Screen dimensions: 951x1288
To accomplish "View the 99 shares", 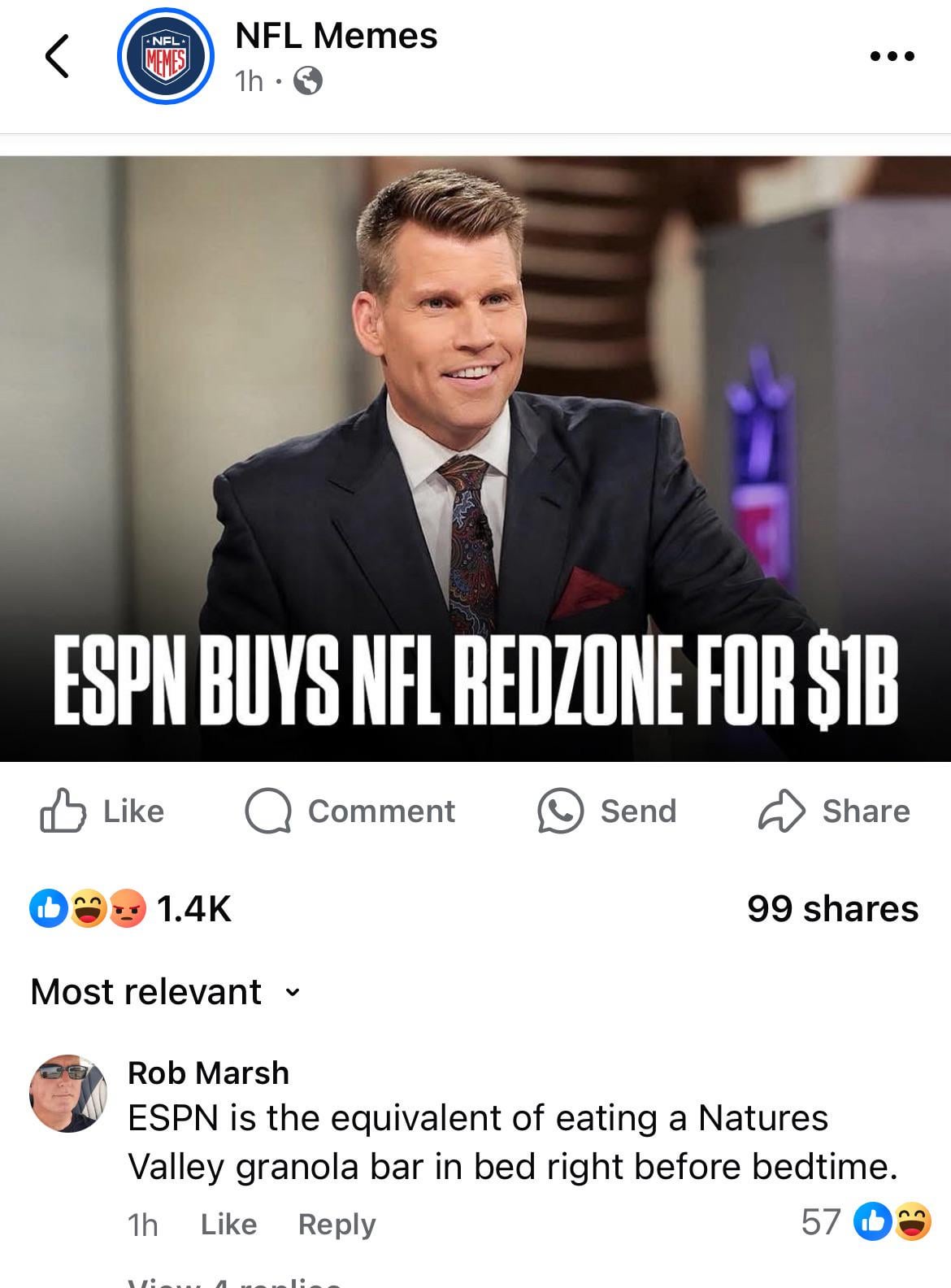I will (x=832, y=908).
